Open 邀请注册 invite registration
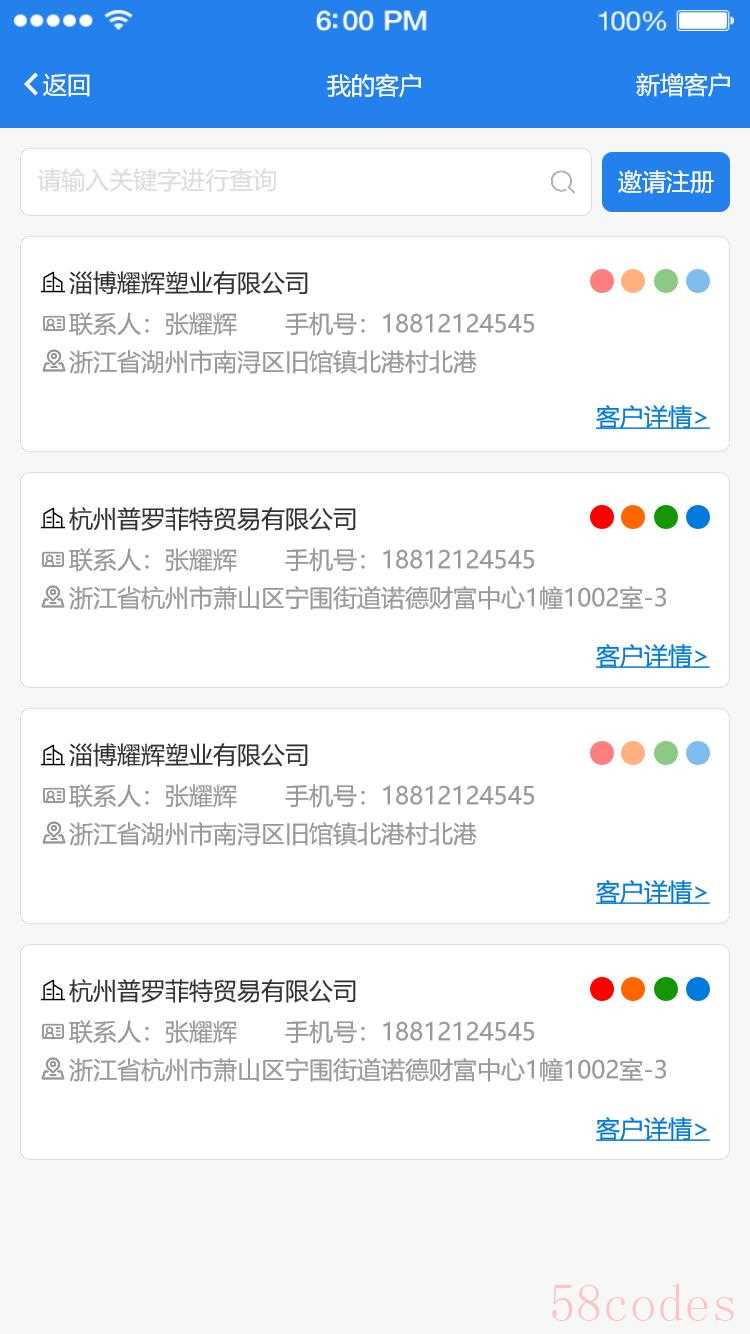The image size is (750, 1334). coord(666,182)
